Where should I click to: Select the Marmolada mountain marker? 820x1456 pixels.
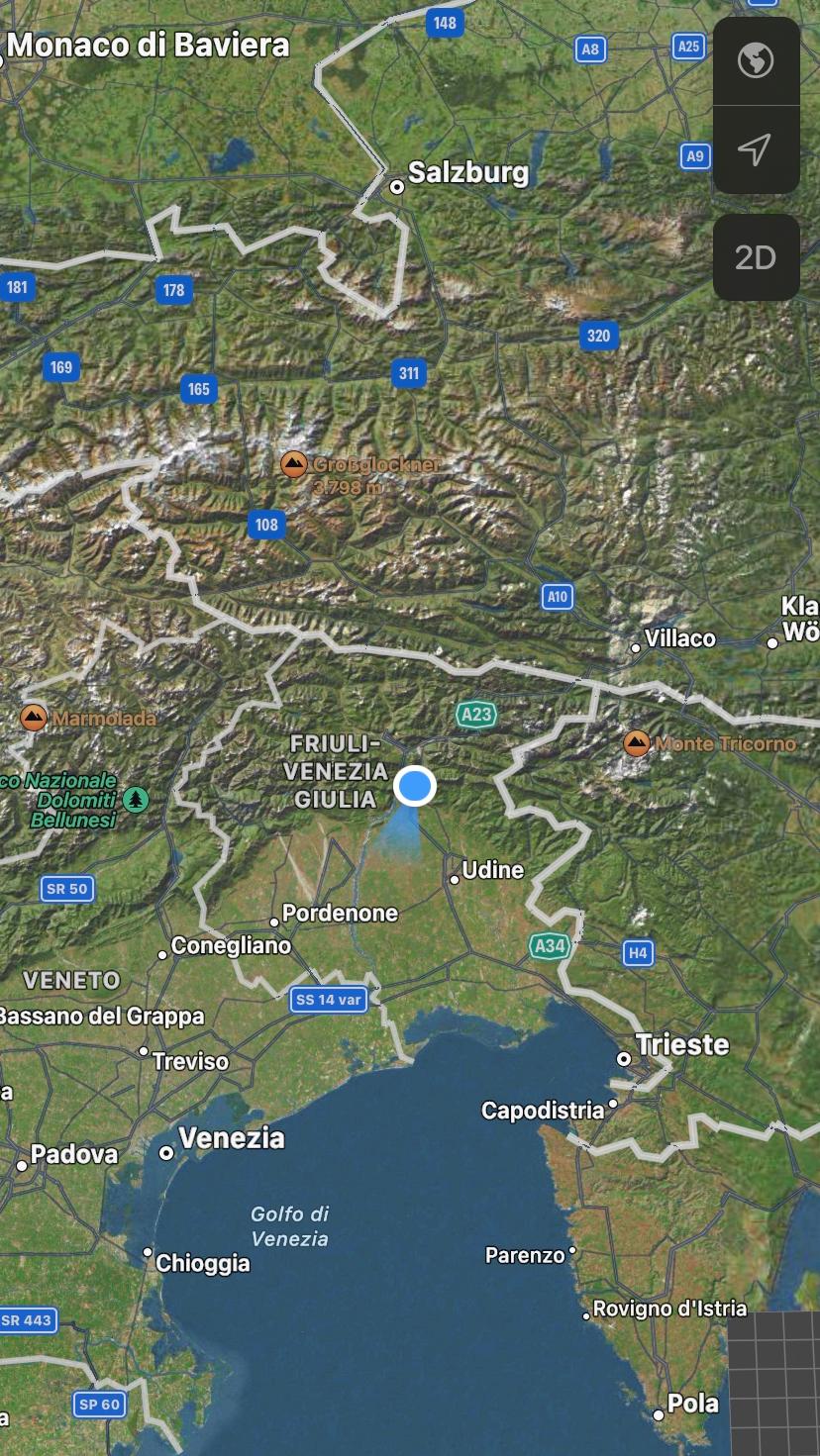click(34, 718)
